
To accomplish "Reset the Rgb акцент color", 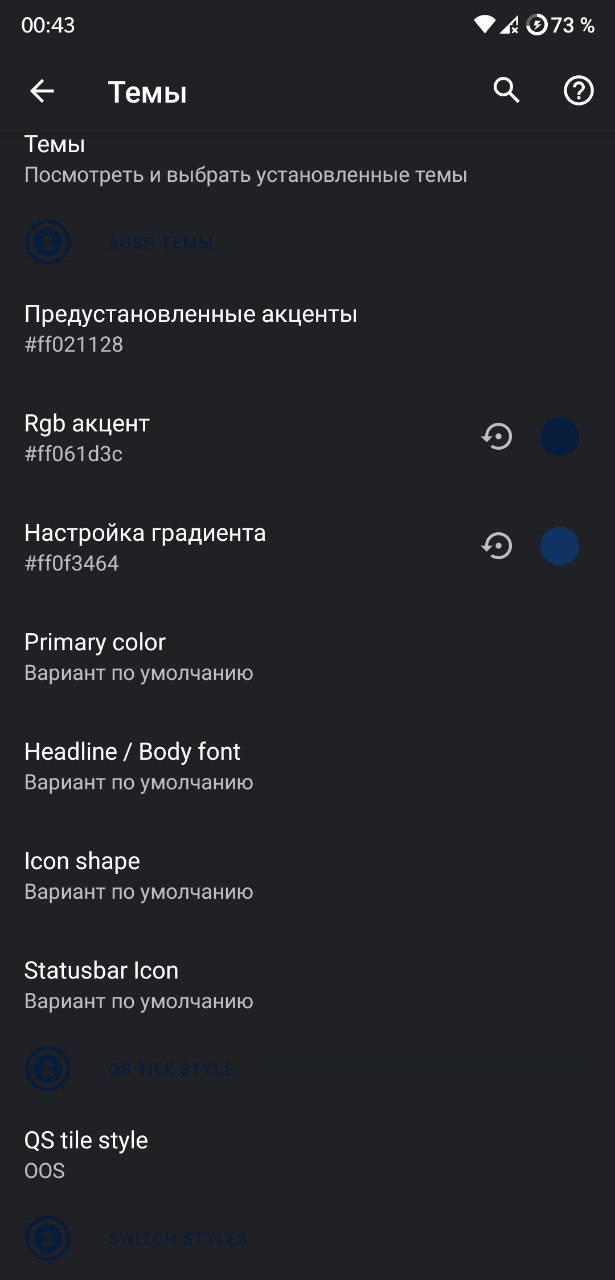I will tap(497, 437).
